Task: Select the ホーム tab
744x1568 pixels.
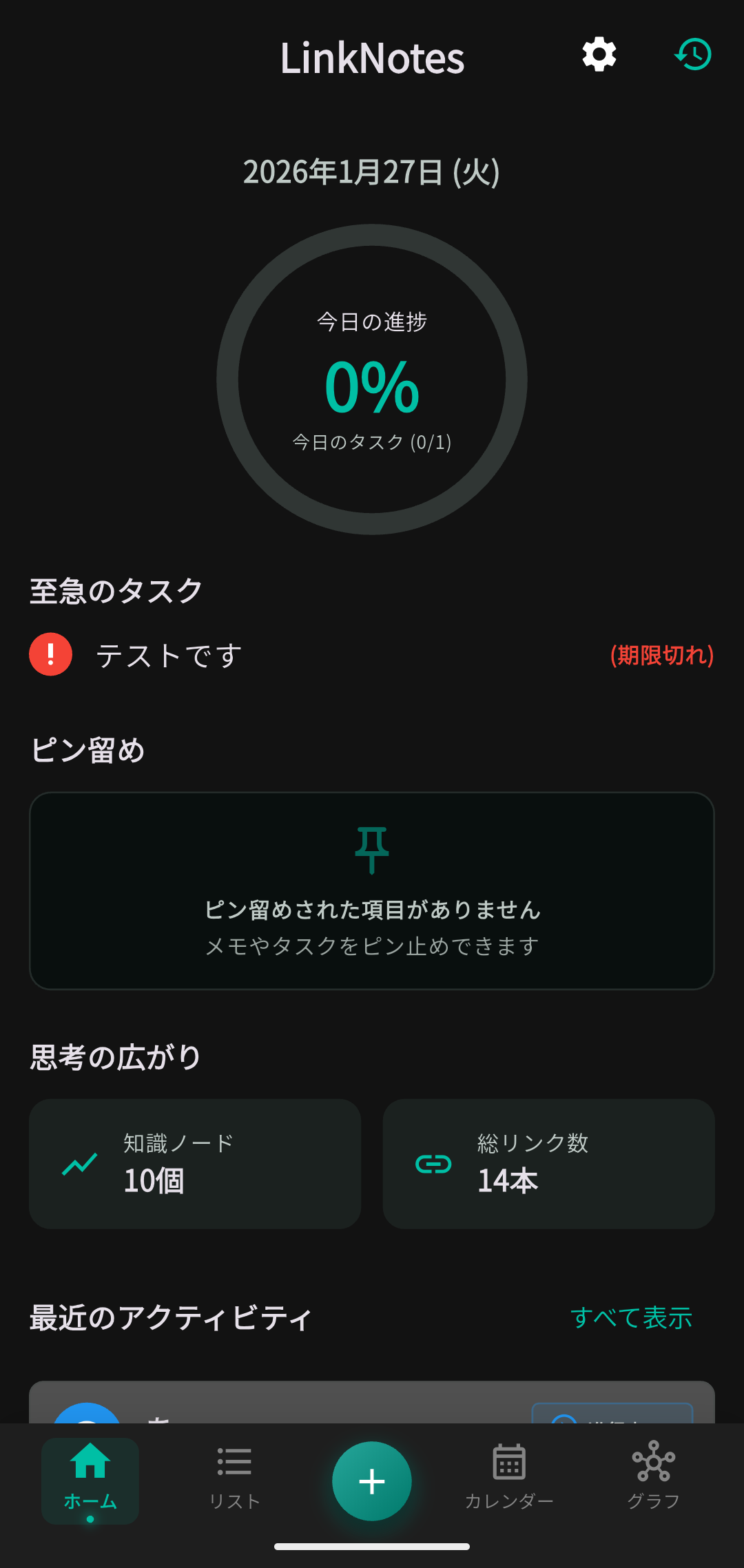Action: pyautogui.click(x=90, y=1463)
